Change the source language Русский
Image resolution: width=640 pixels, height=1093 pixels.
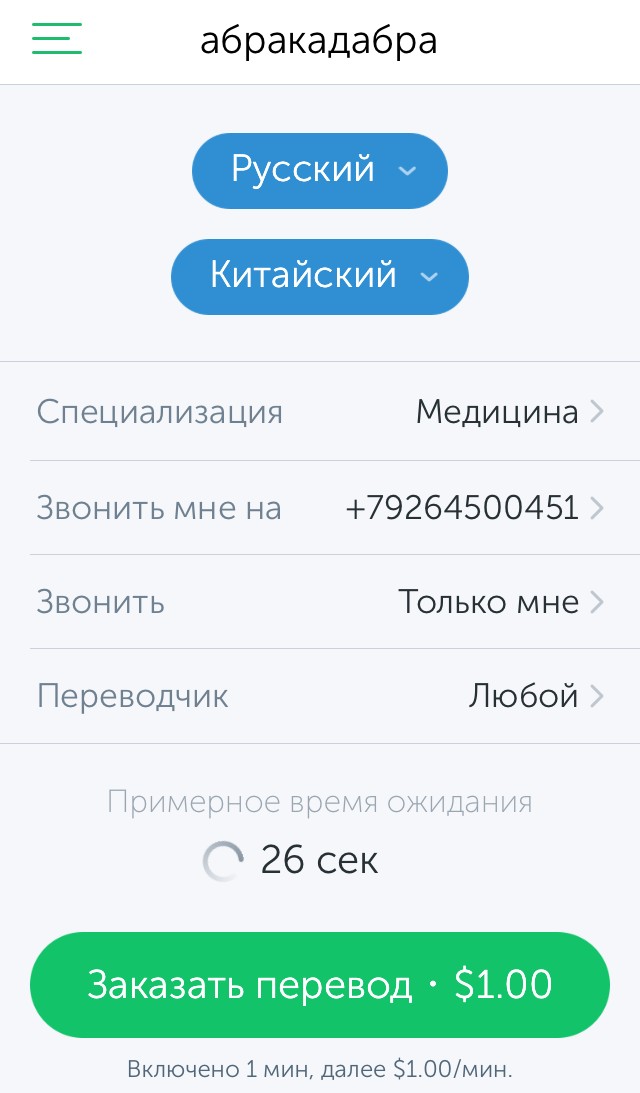click(319, 170)
